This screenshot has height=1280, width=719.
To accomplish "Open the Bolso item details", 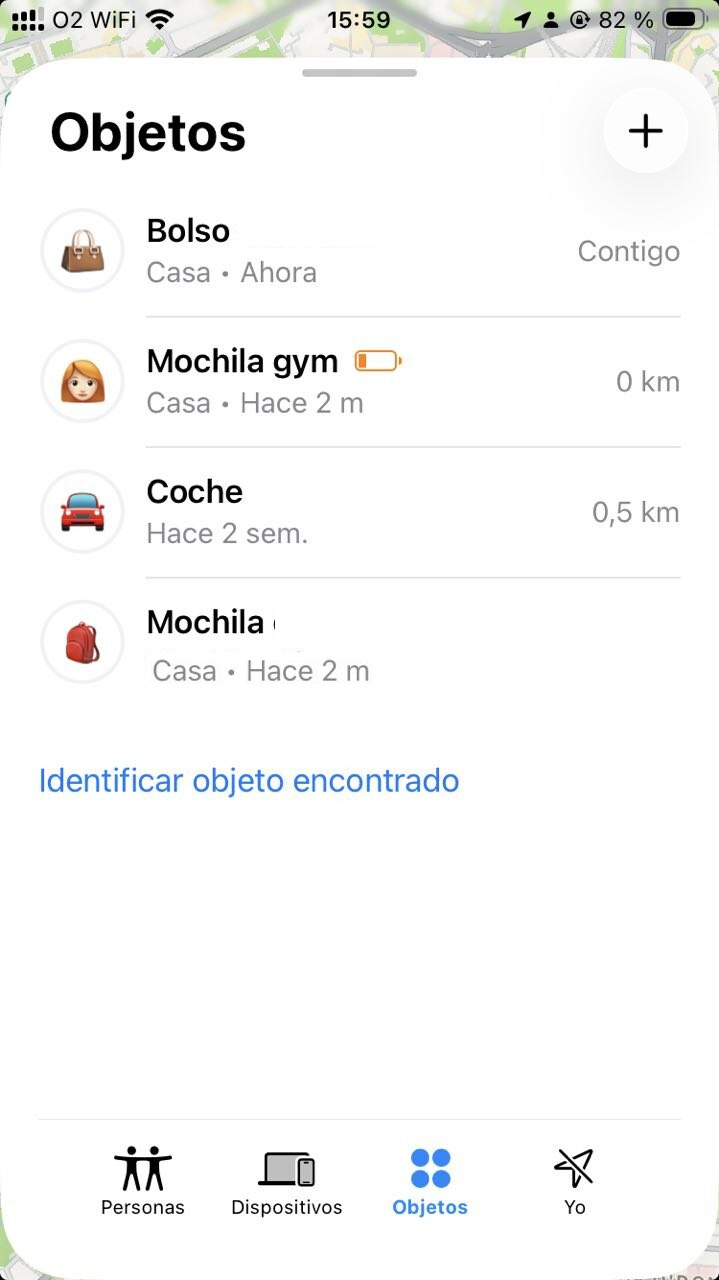I will (360, 251).
